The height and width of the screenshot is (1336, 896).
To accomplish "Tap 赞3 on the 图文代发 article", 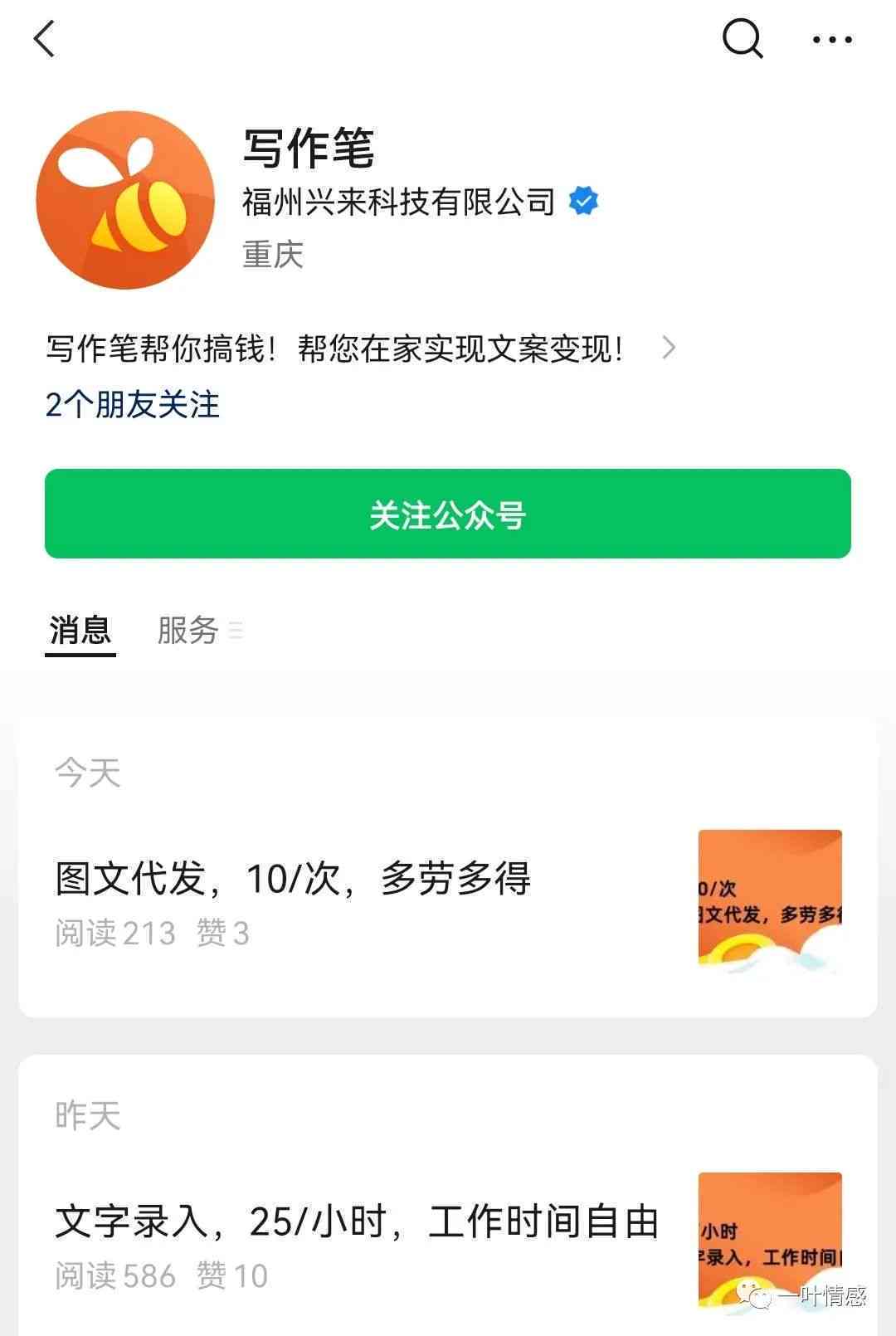I will (x=222, y=933).
